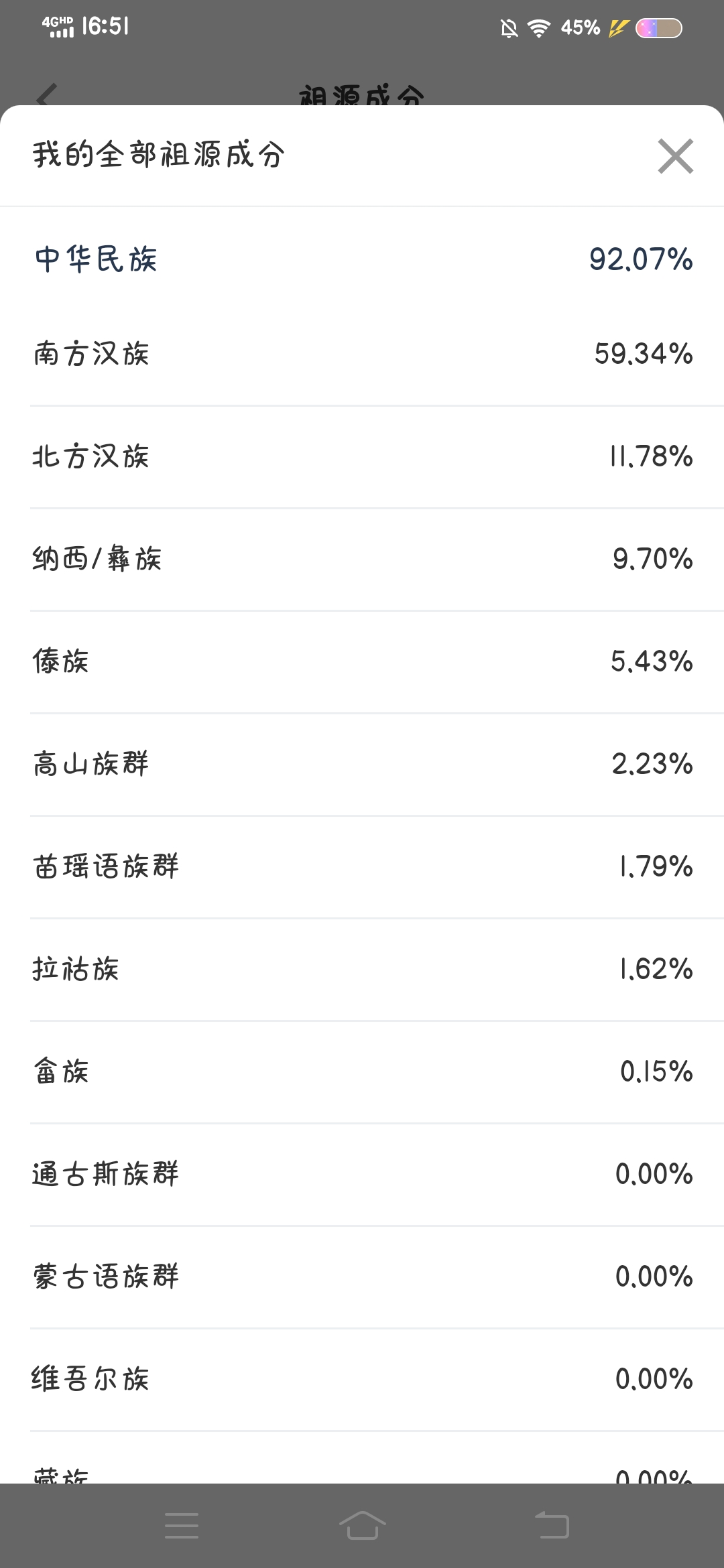Close the 我的全部祖源成分 sheet
724x1568 pixels.
(675, 156)
